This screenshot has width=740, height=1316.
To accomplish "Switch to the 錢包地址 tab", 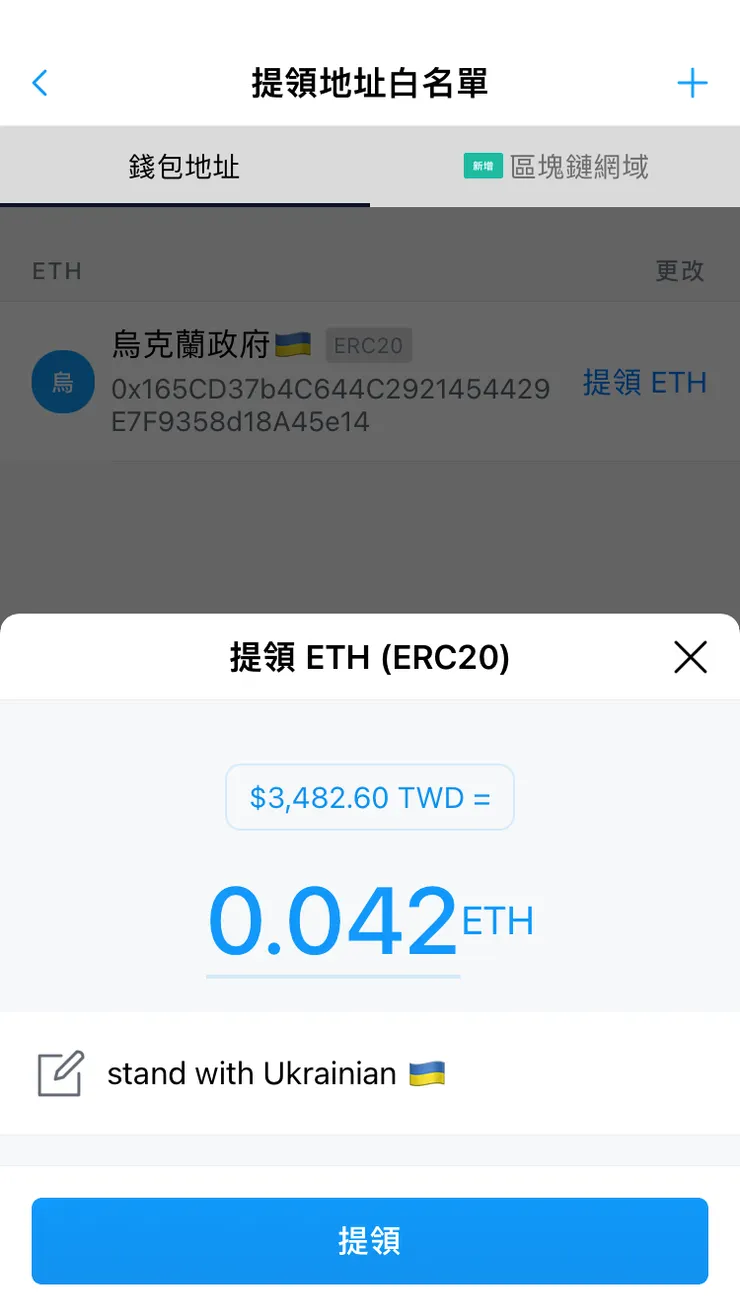I will tap(183, 167).
